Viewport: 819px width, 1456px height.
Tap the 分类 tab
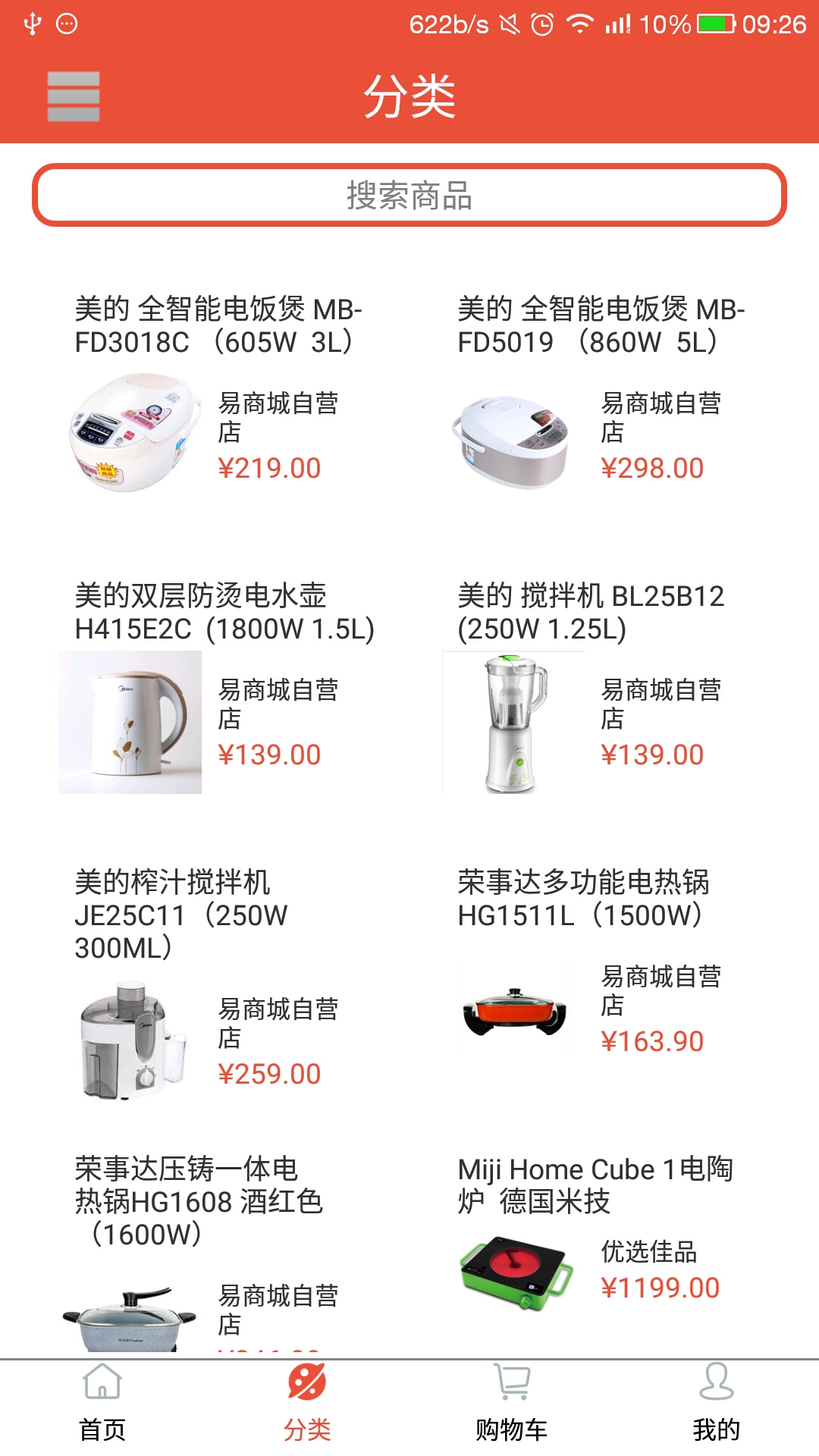307,1403
